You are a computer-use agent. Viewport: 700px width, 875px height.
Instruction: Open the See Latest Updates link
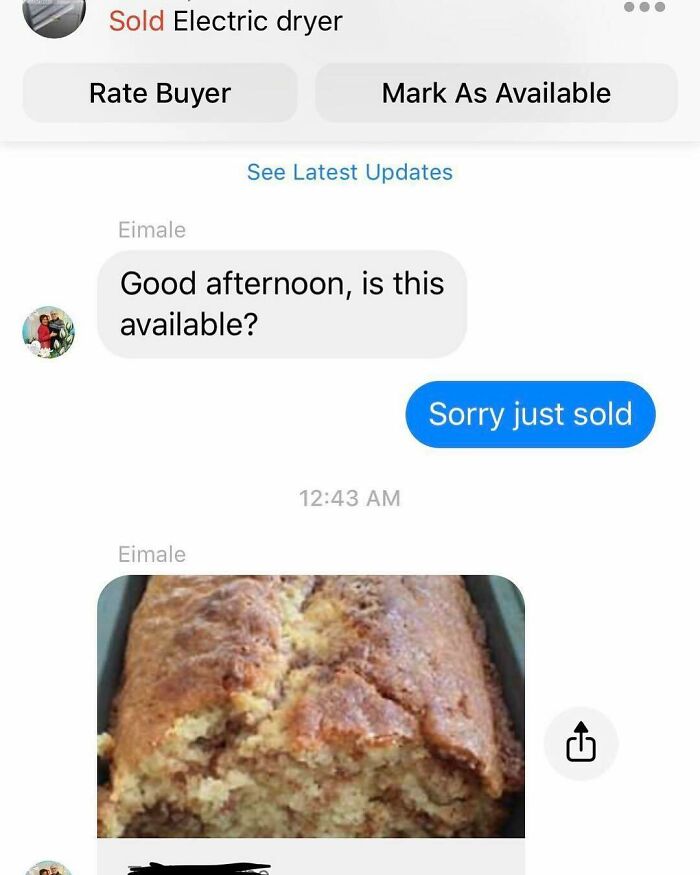pyautogui.click(x=350, y=172)
